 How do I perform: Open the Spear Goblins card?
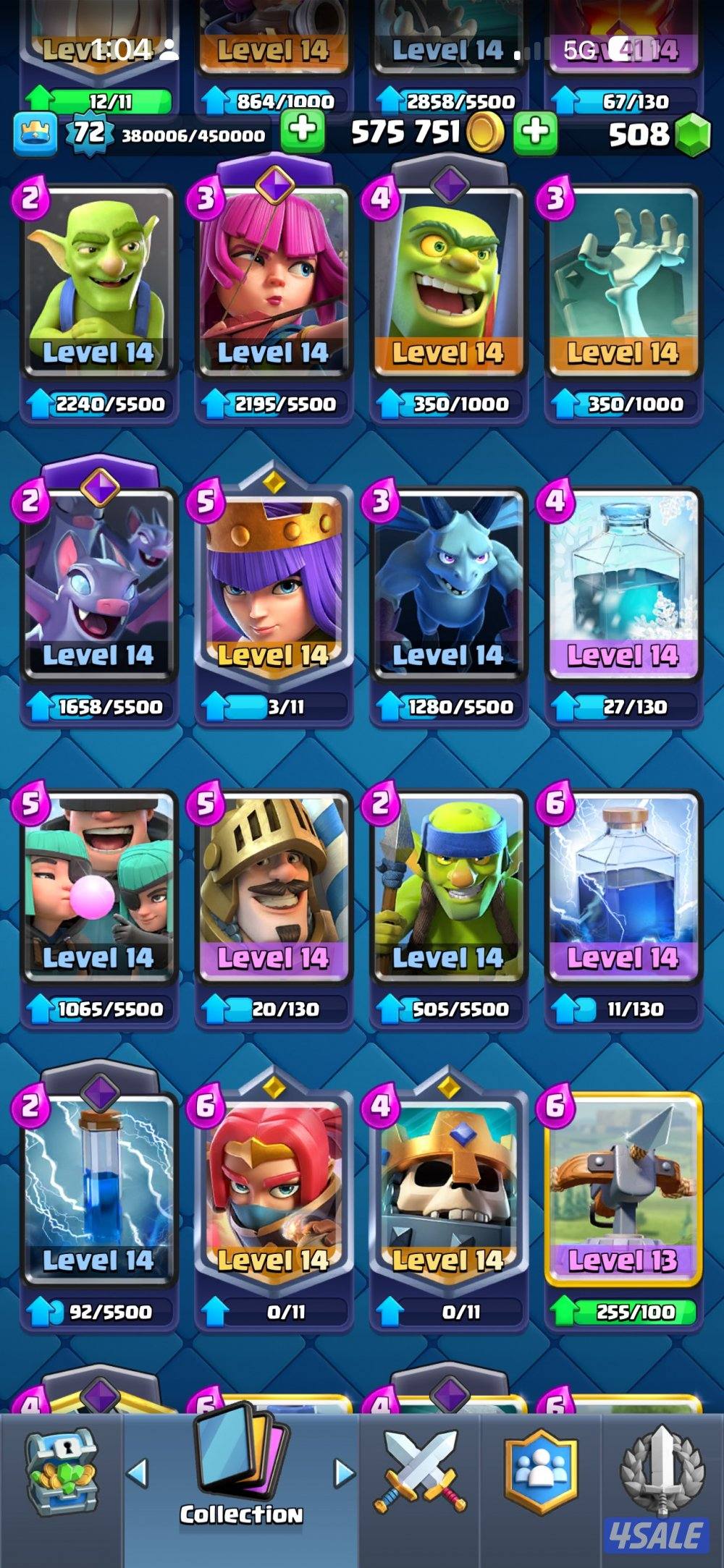pos(447,887)
